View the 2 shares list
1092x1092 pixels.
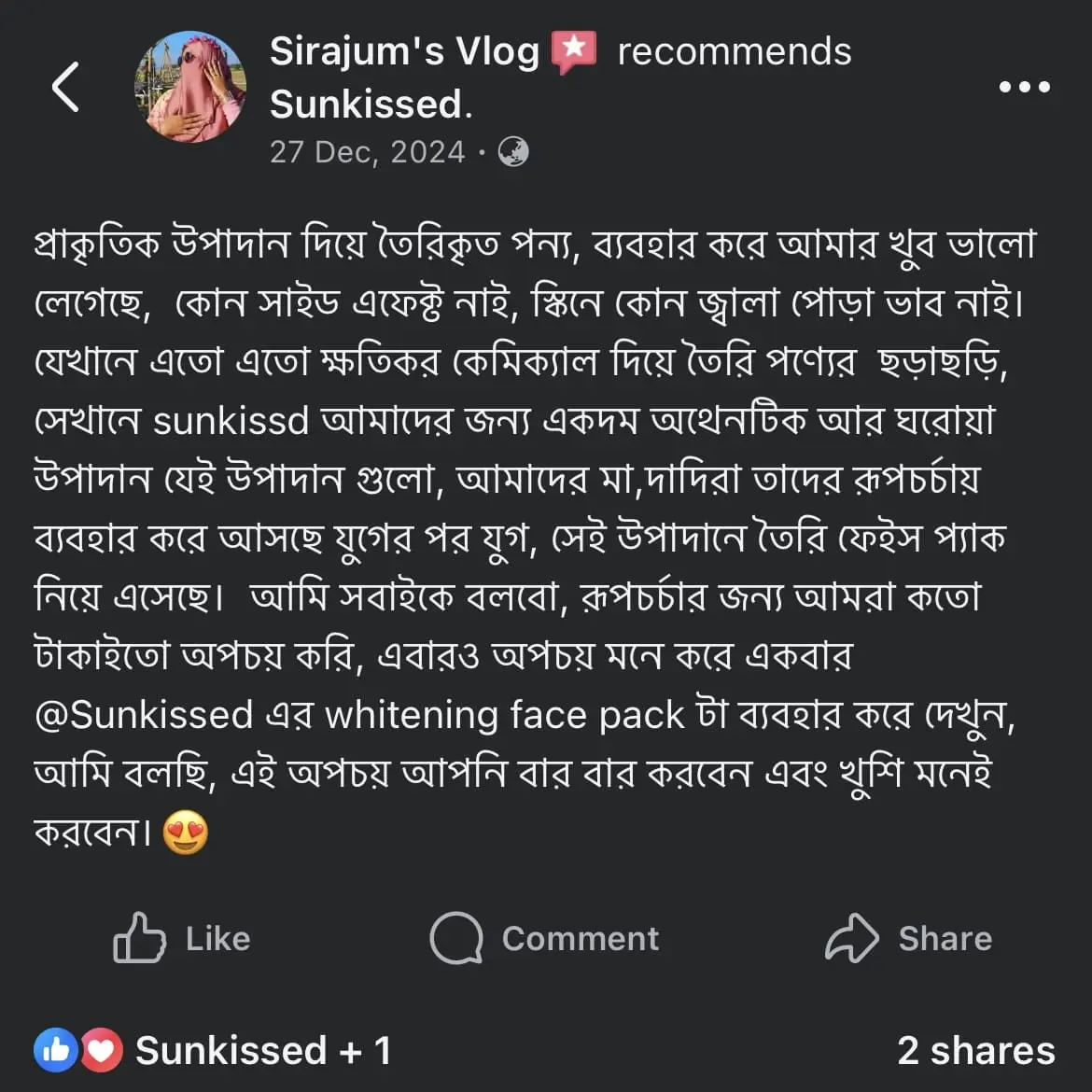pos(975,1051)
